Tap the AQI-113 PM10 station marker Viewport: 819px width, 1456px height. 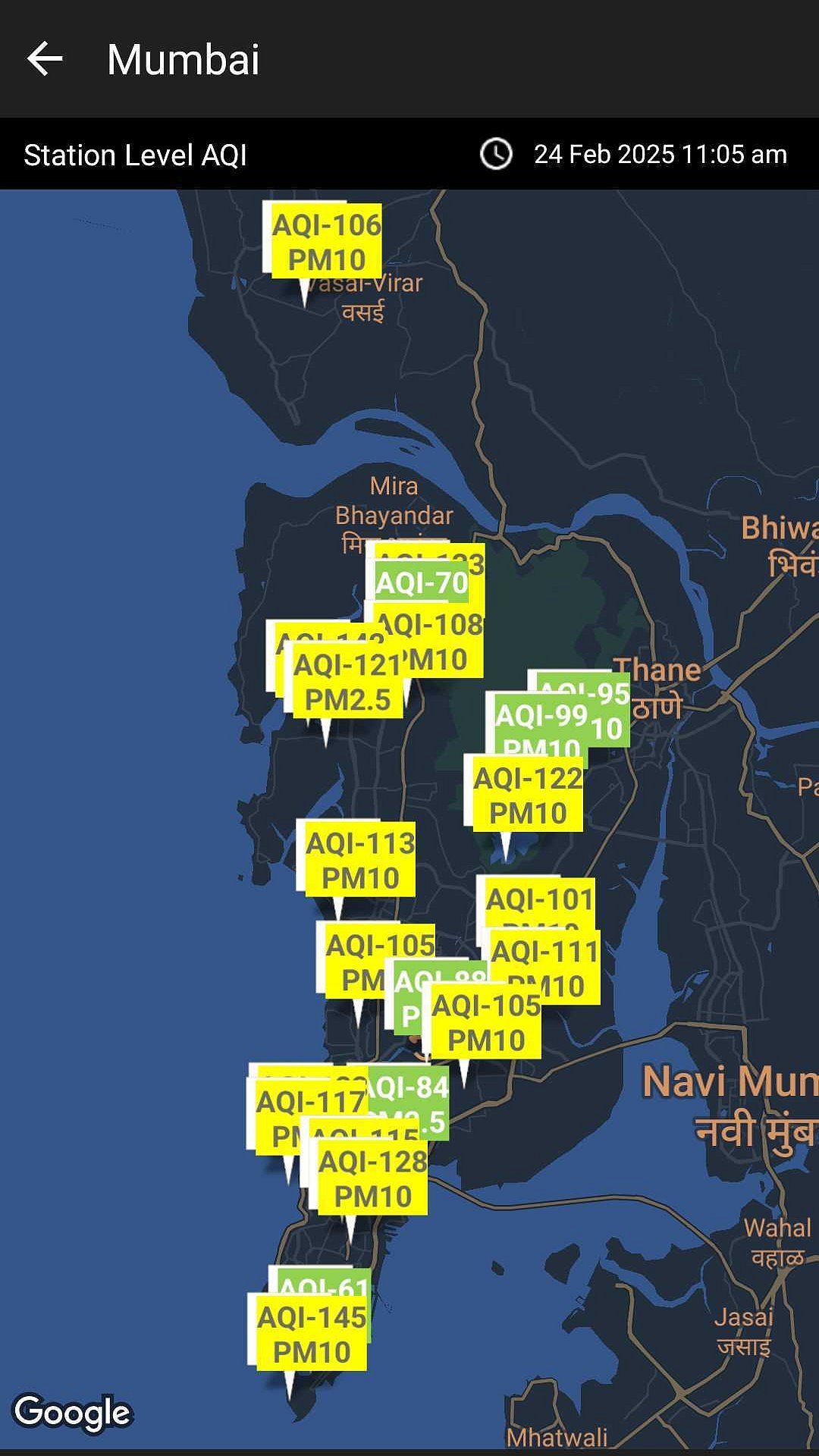359,860
